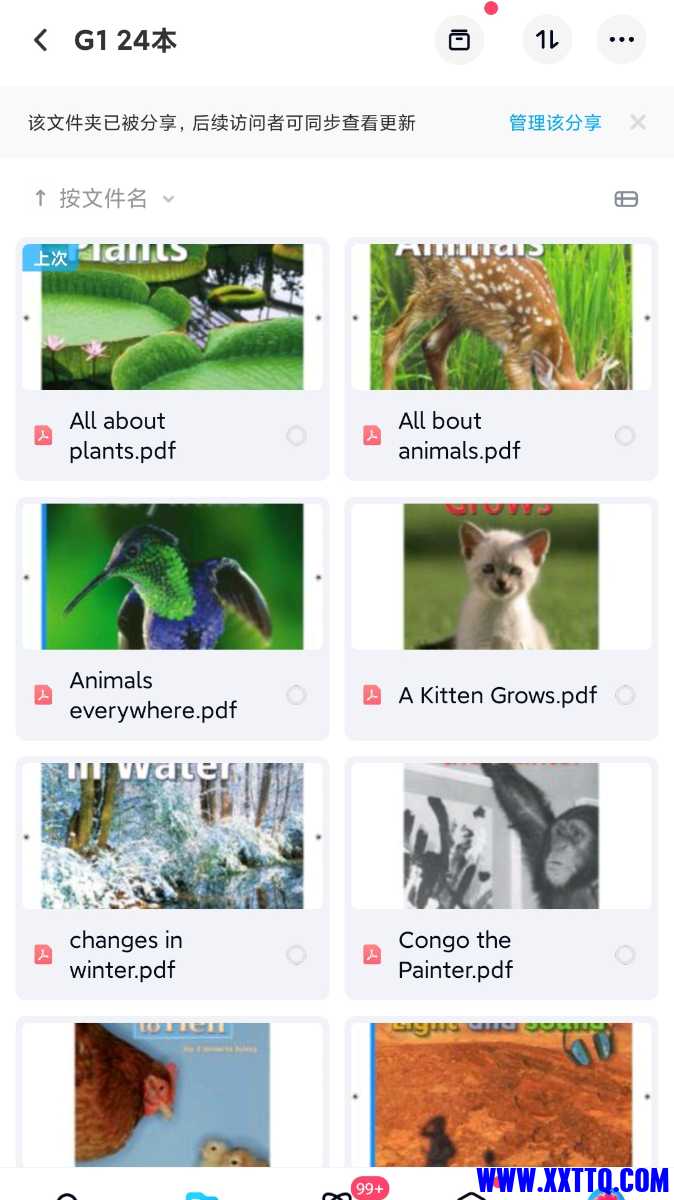Screen dimensions: 674x1200
Task: Select Congo the Painter.pdf checkbox
Action: [625, 955]
